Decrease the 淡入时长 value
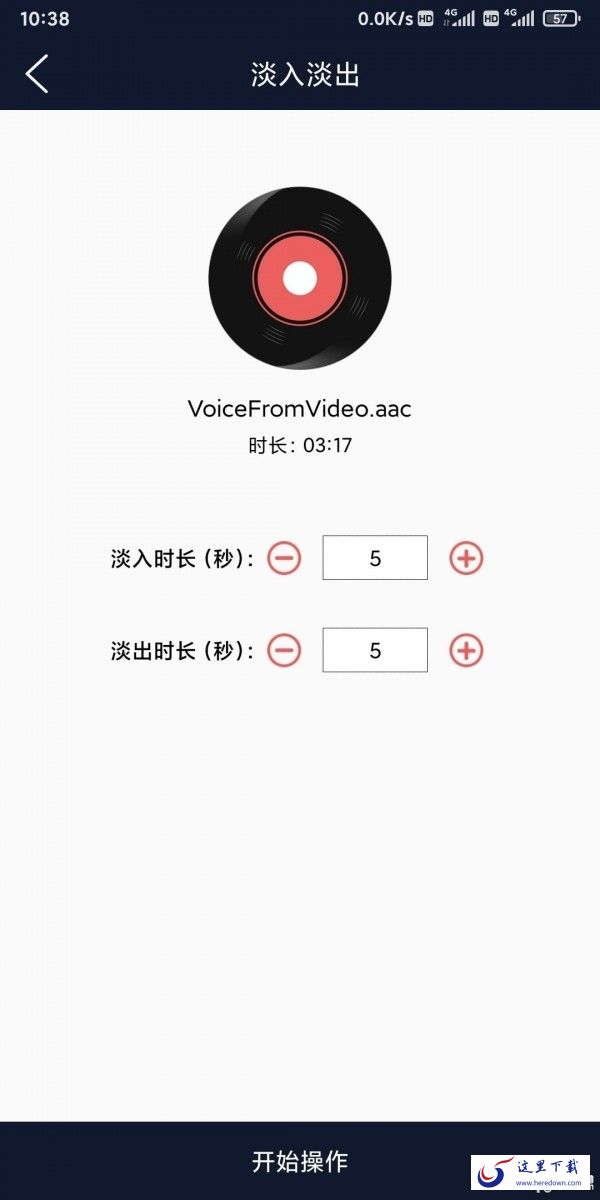Screen dimensions: 600x1200 tap(284, 558)
